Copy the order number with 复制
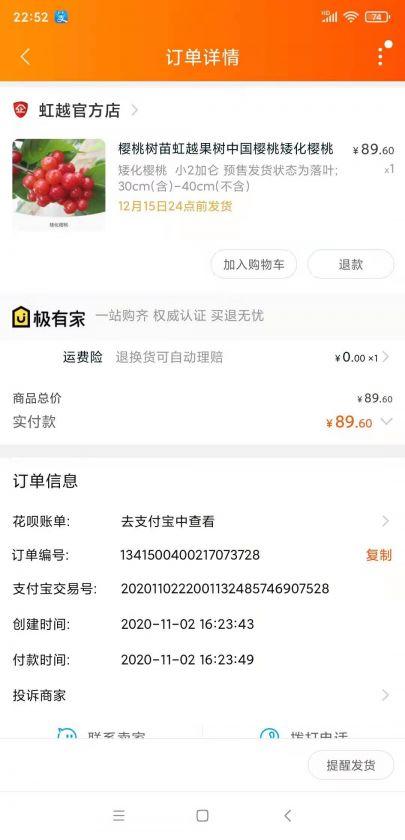 coord(379,555)
